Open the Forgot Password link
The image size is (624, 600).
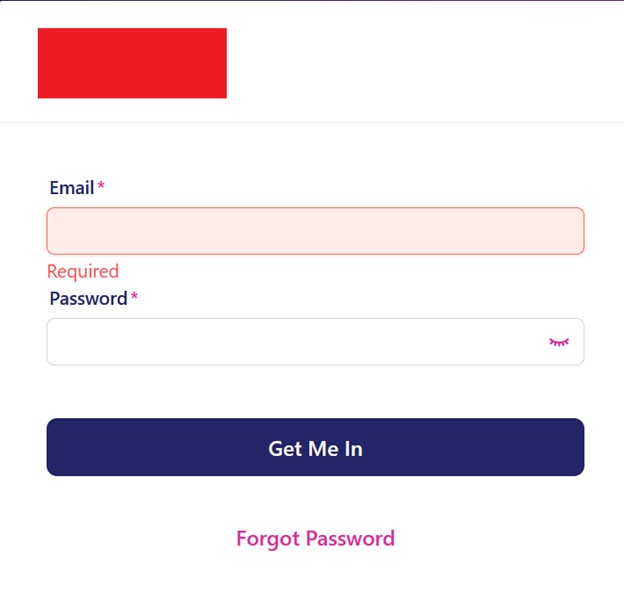315,538
